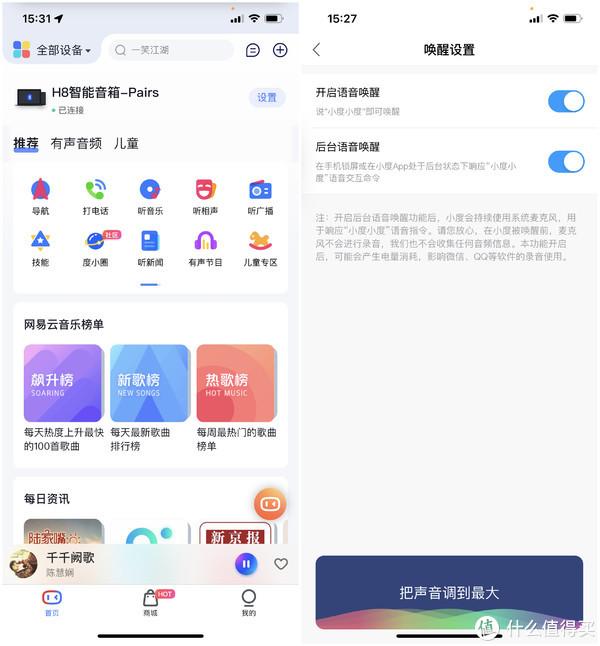Tap the search box showing 一笑江湖
600x646 pixels.
pos(171,50)
